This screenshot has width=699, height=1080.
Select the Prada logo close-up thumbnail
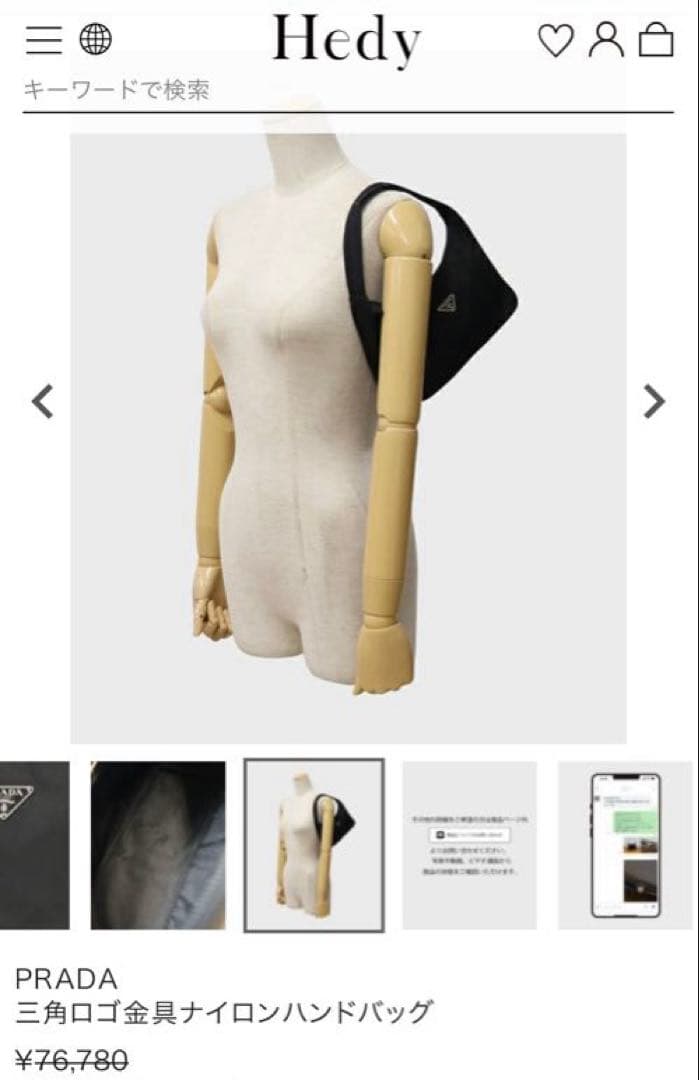pyautogui.click(x=34, y=845)
